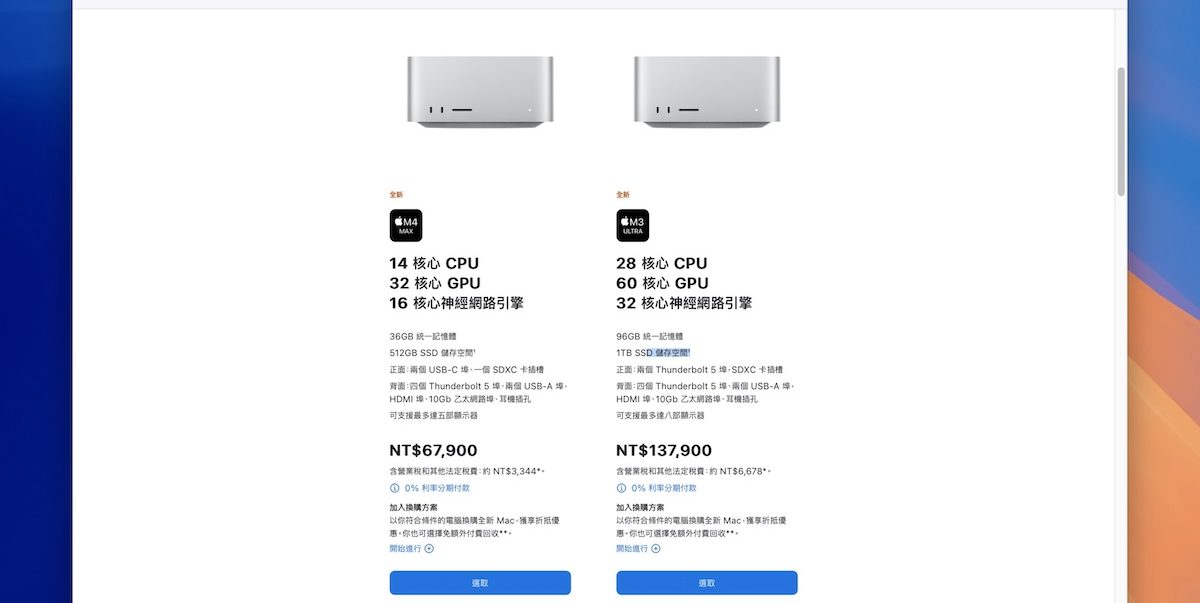Start trade-in under the M3 Ultra model
Image resolution: width=1200 pixels, height=603 pixels.
[x=638, y=548]
